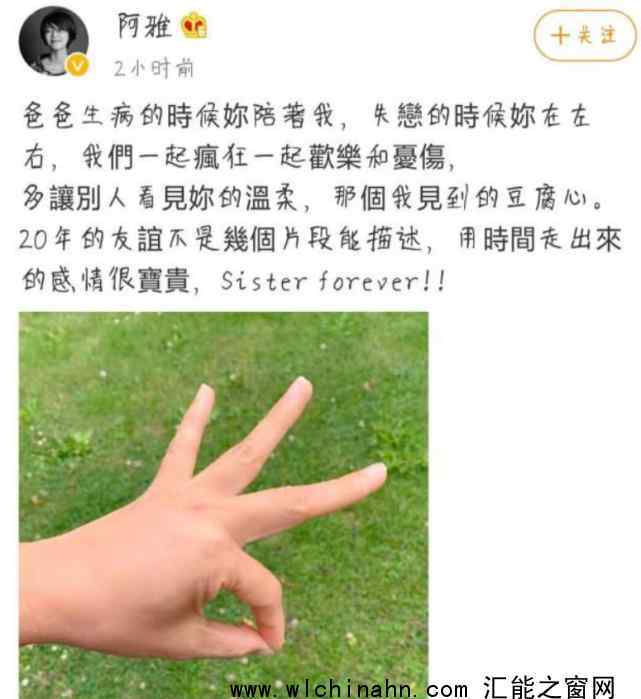The width and height of the screenshot is (641, 699).
Task: Open the username 阿雅
Action: tap(144, 27)
